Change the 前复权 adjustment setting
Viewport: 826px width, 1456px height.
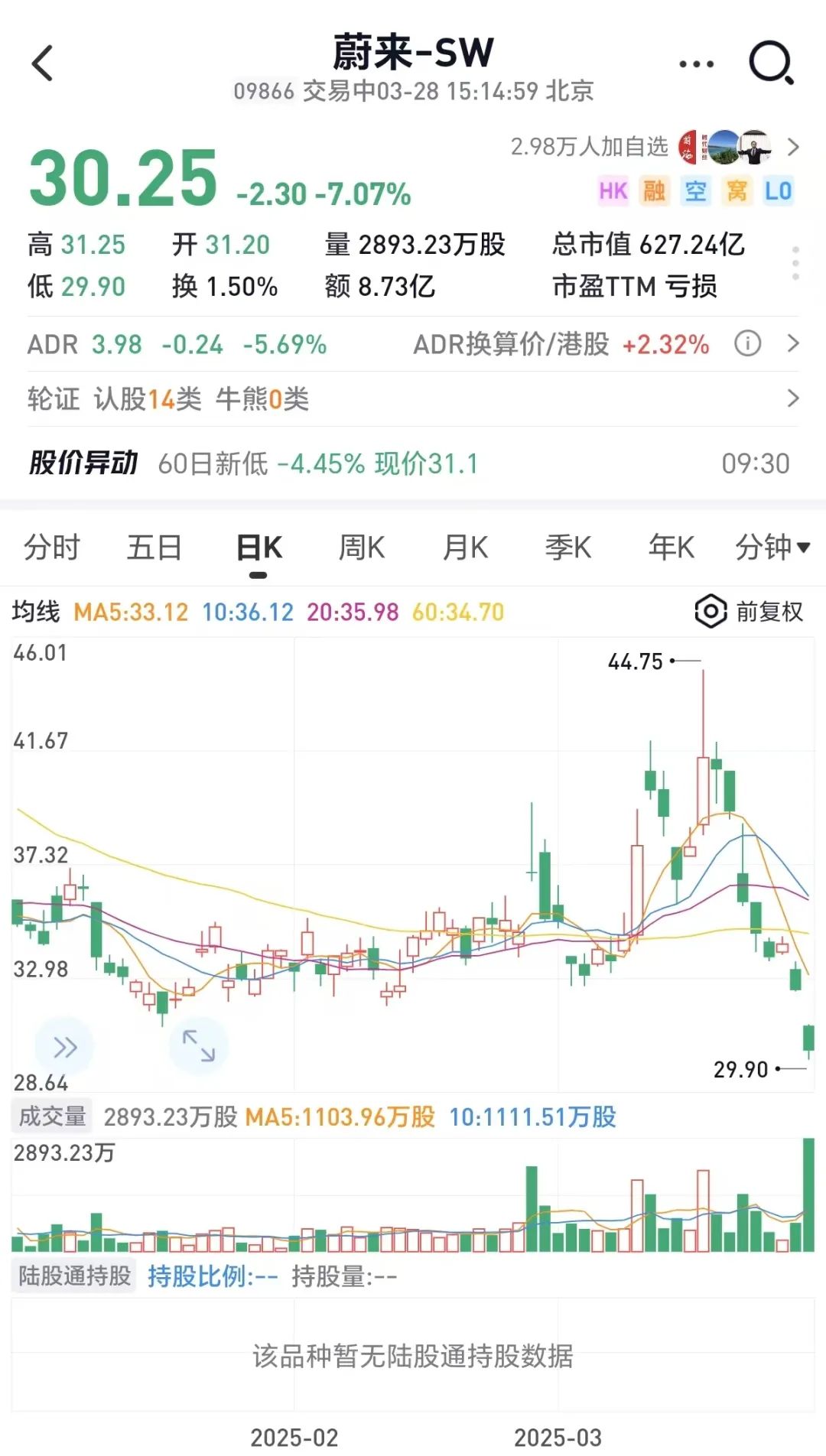750,612
